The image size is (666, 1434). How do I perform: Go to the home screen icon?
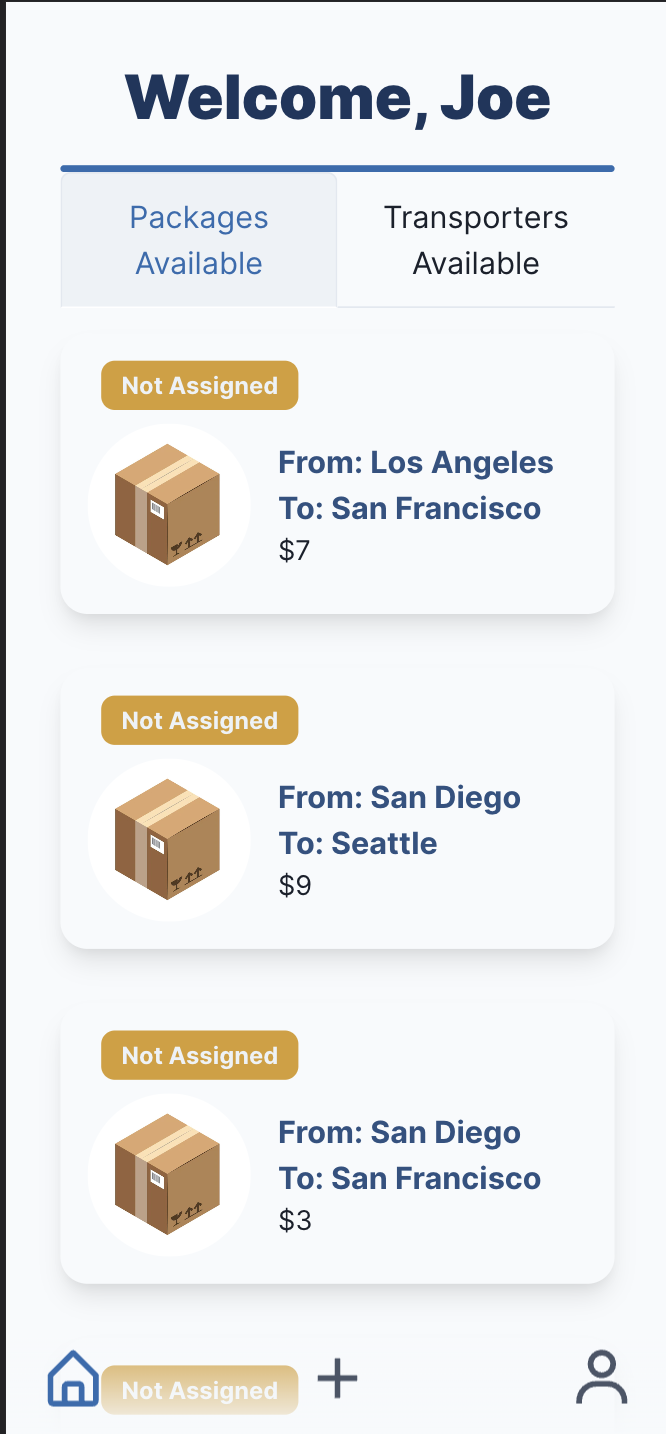(74, 1378)
